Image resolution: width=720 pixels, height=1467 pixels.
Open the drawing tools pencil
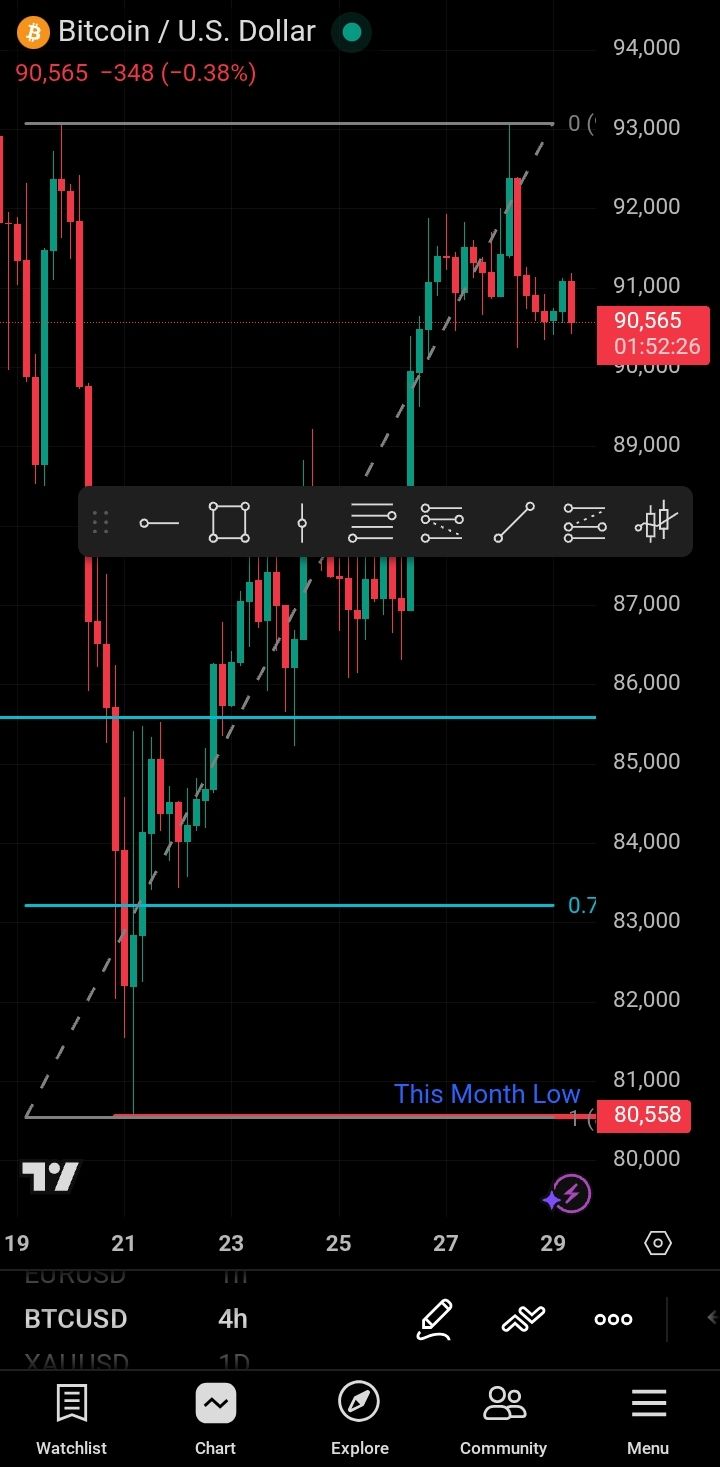pyautogui.click(x=435, y=1319)
